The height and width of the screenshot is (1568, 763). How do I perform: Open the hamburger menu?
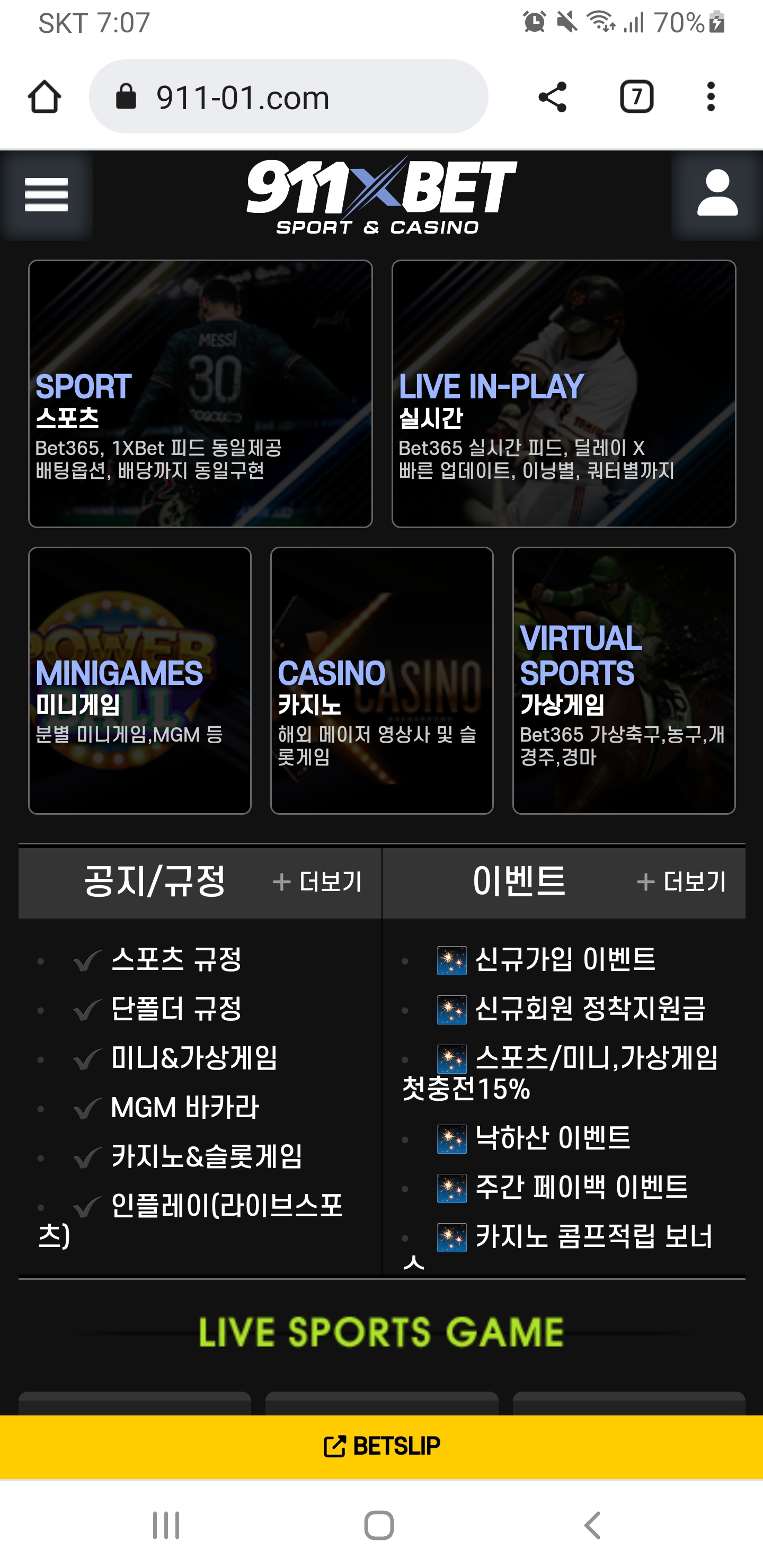point(46,195)
